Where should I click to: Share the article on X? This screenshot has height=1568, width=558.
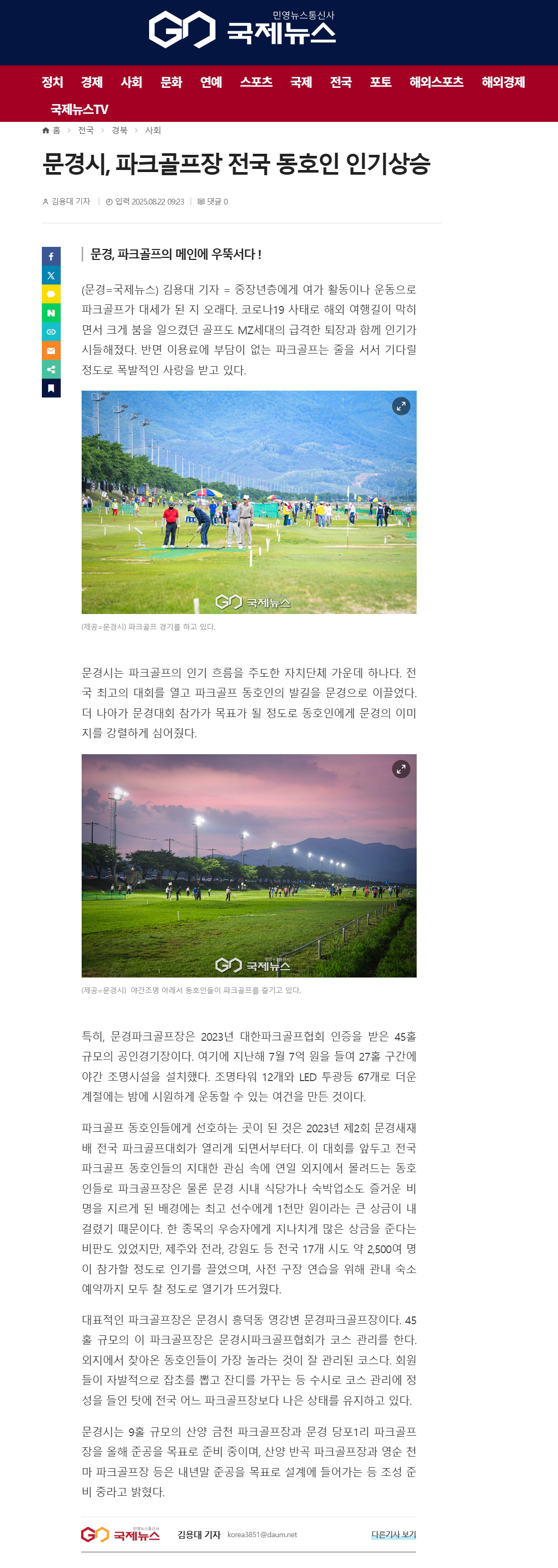click(x=51, y=276)
